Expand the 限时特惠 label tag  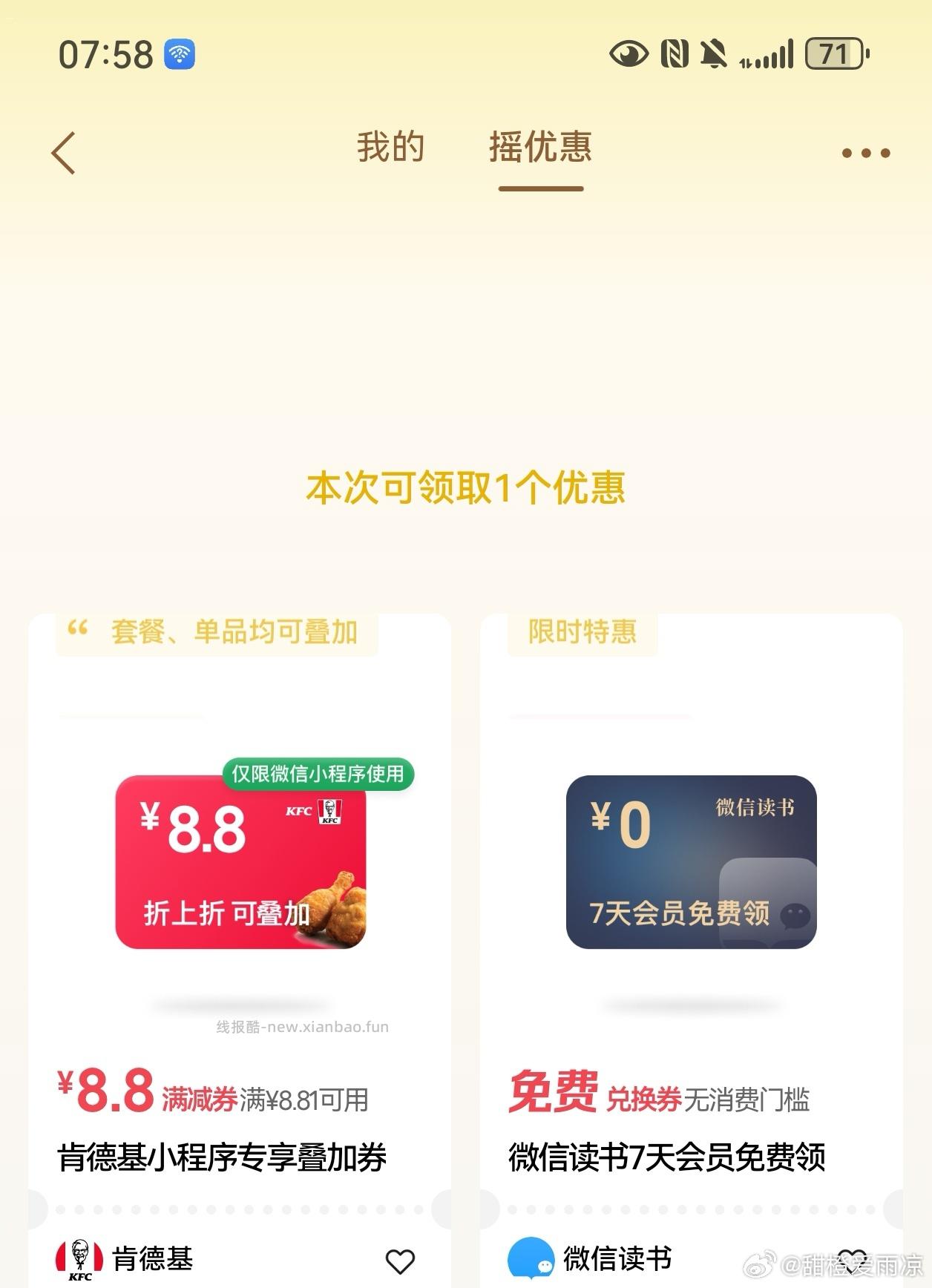(582, 632)
